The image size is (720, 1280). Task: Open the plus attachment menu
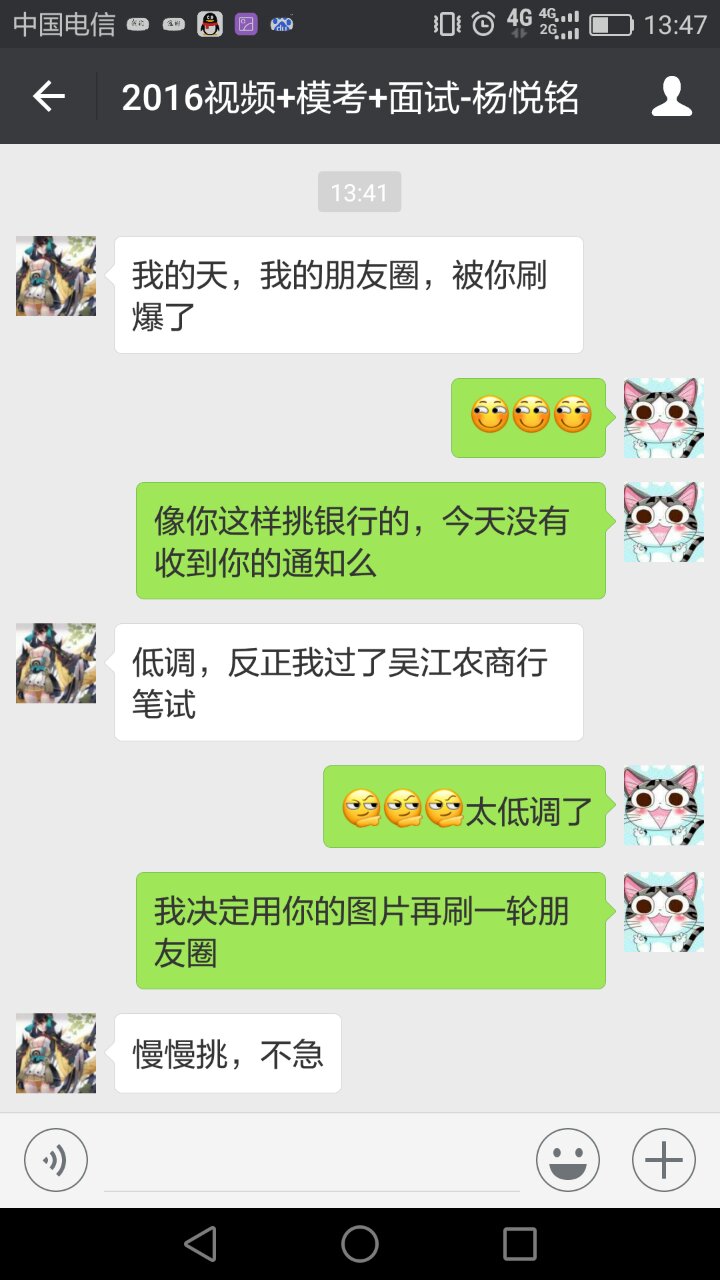coord(663,1160)
